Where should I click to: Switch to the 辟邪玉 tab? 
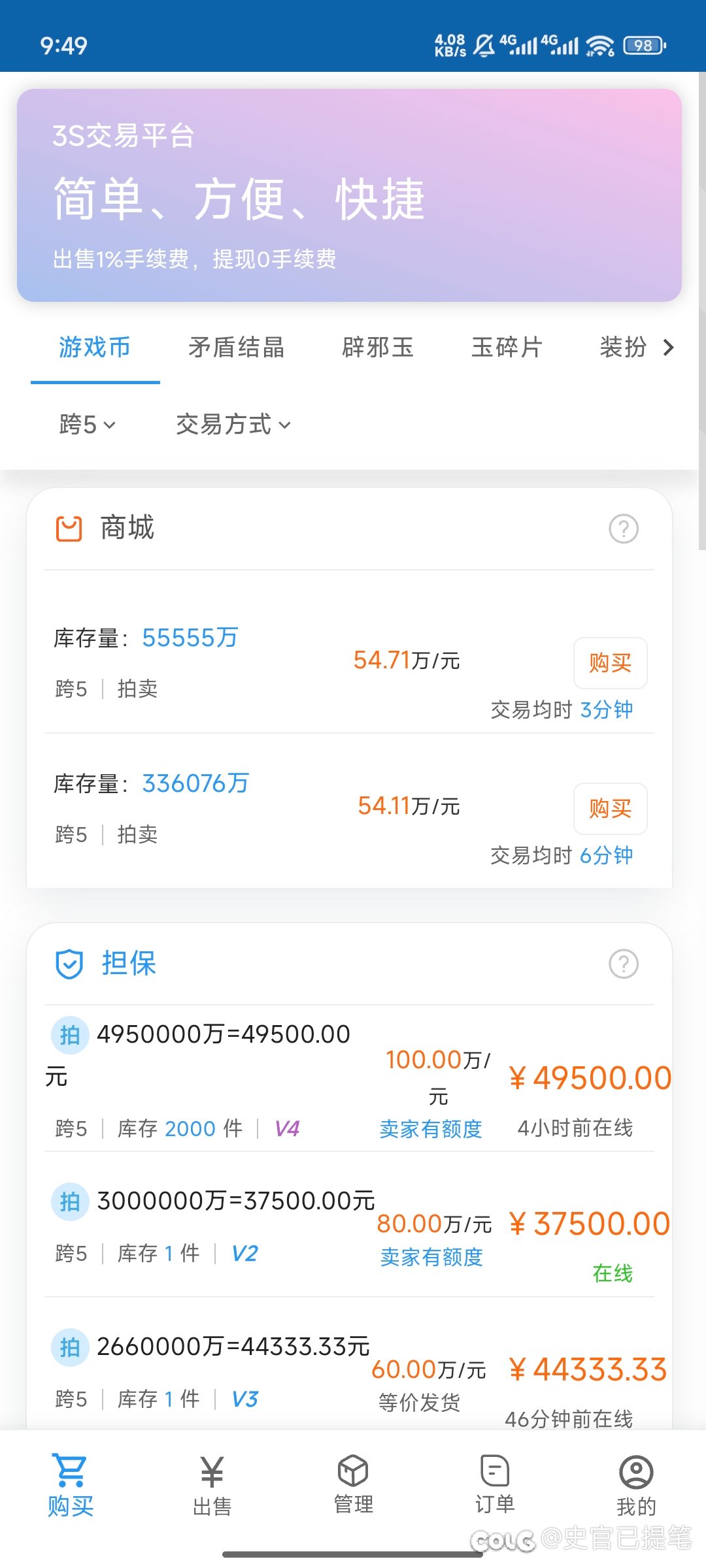click(378, 347)
